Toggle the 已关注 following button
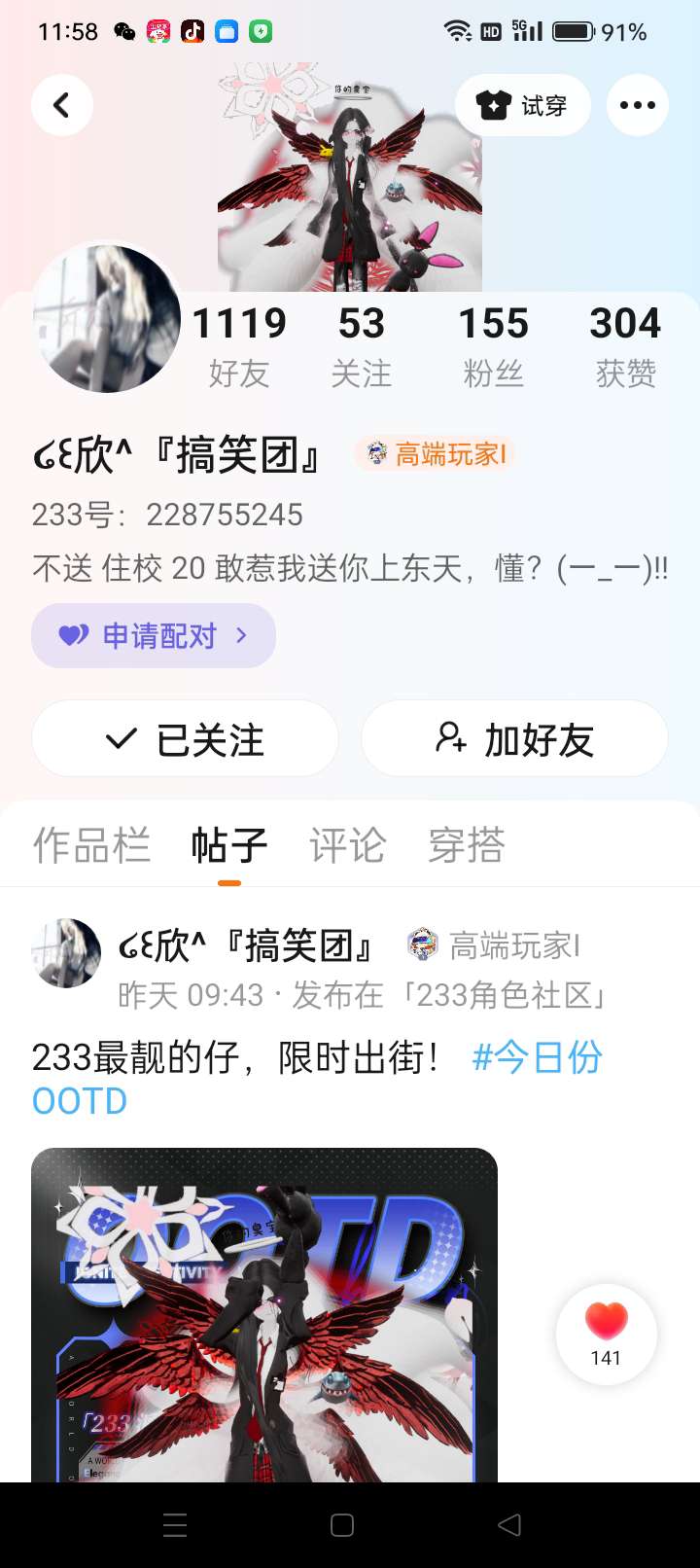The image size is (700, 1568). pyautogui.click(x=185, y=739)
